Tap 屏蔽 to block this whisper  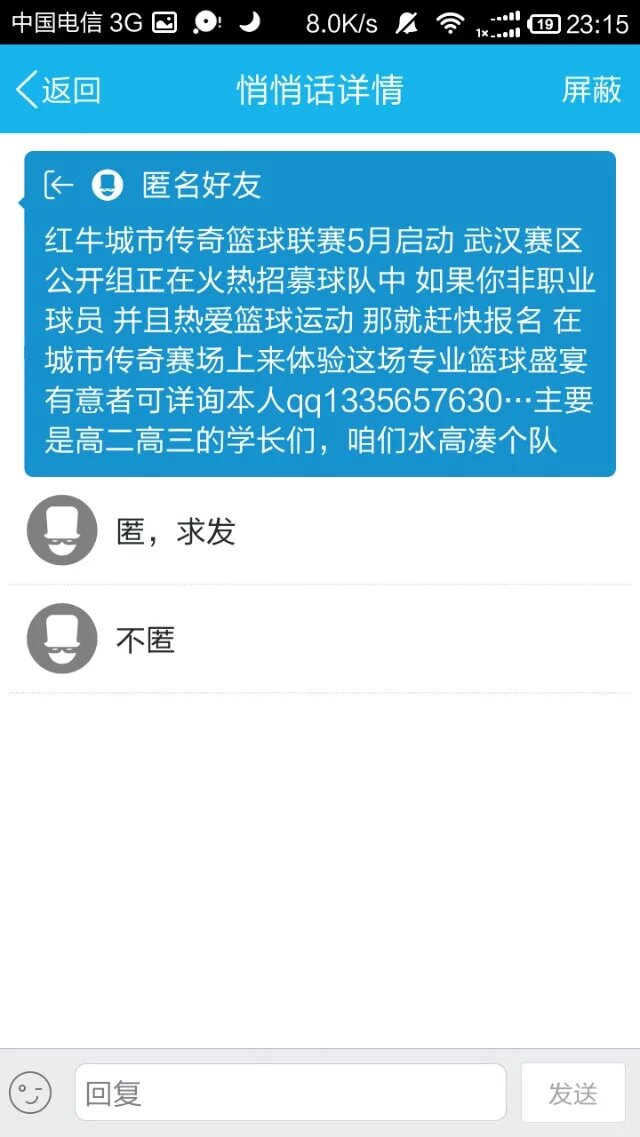tap(591, 90)
